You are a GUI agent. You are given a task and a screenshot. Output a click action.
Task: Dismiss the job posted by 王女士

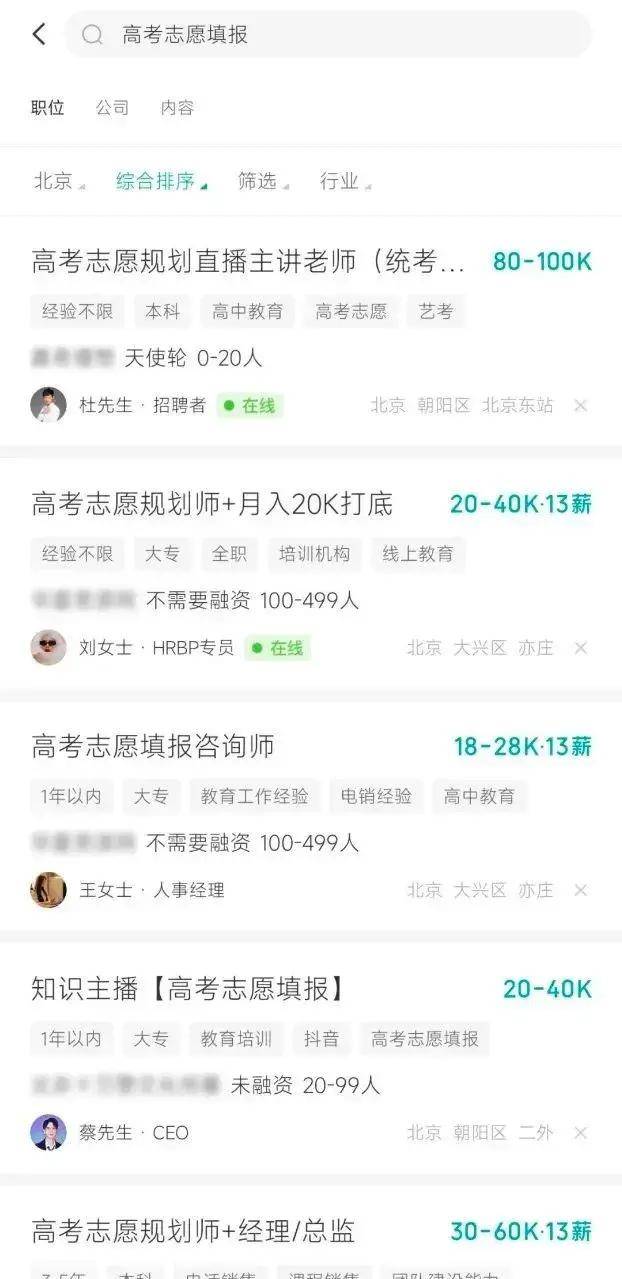click(x=581, y=890)
